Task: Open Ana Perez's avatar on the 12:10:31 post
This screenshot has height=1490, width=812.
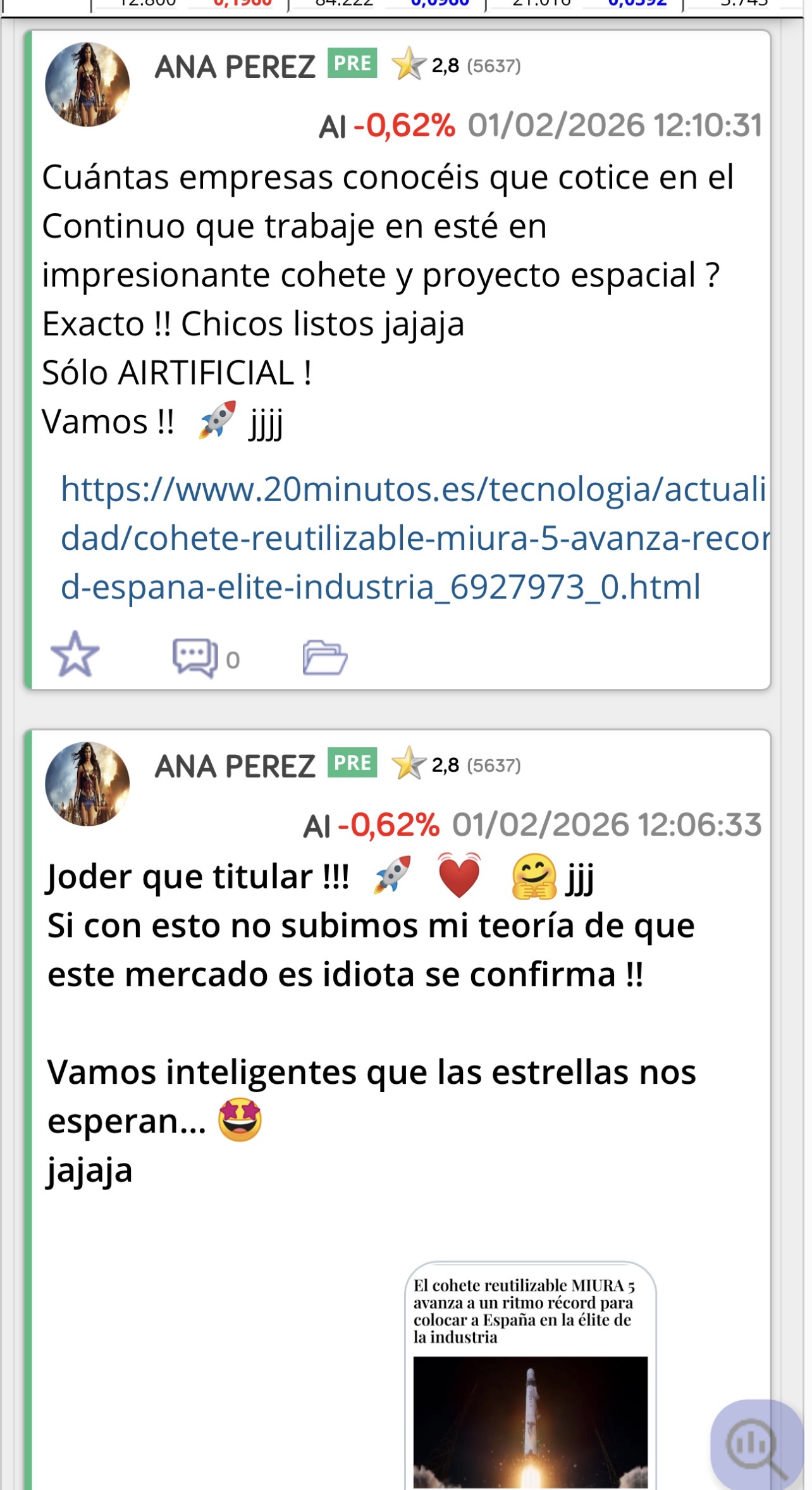Action: tap(87, 84)
